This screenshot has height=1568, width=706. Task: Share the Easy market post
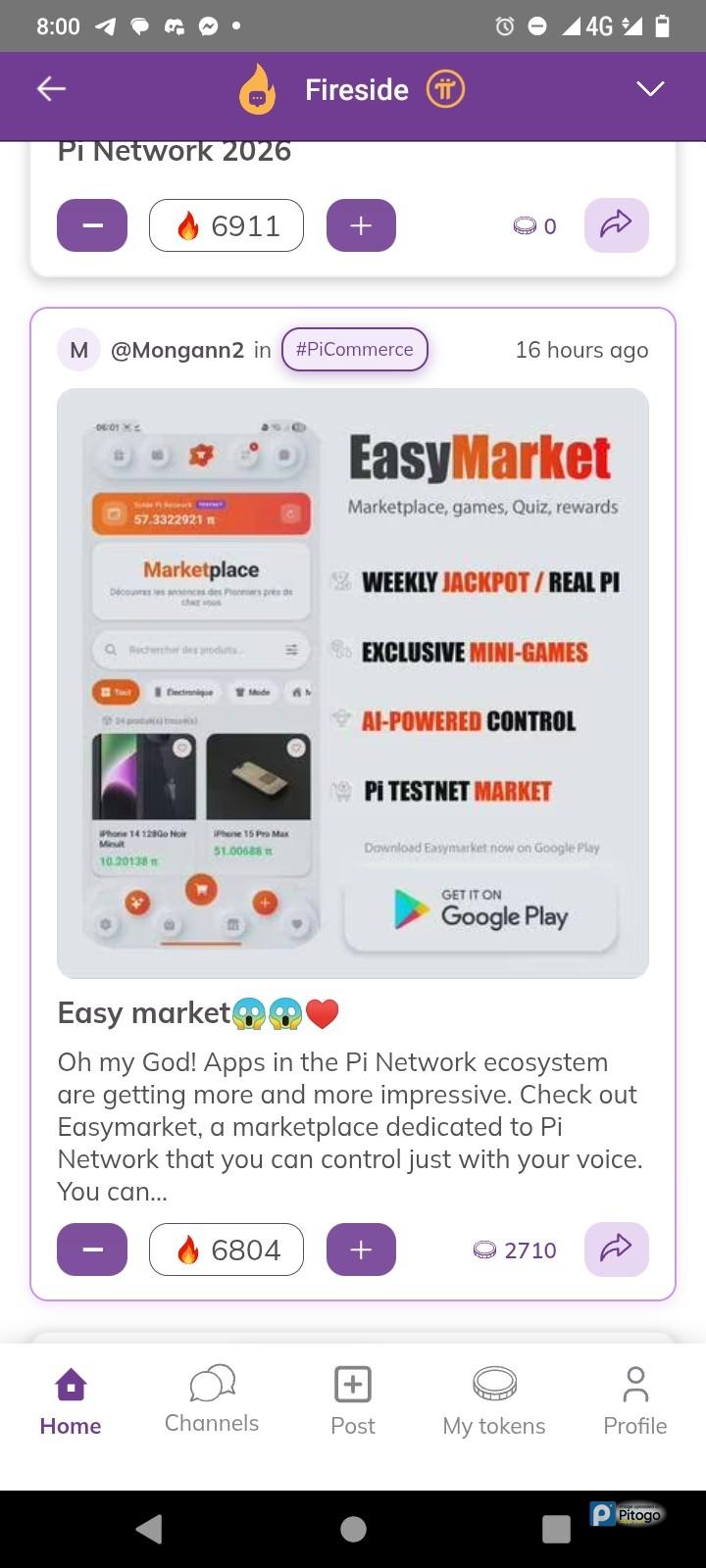point(616,1249)
